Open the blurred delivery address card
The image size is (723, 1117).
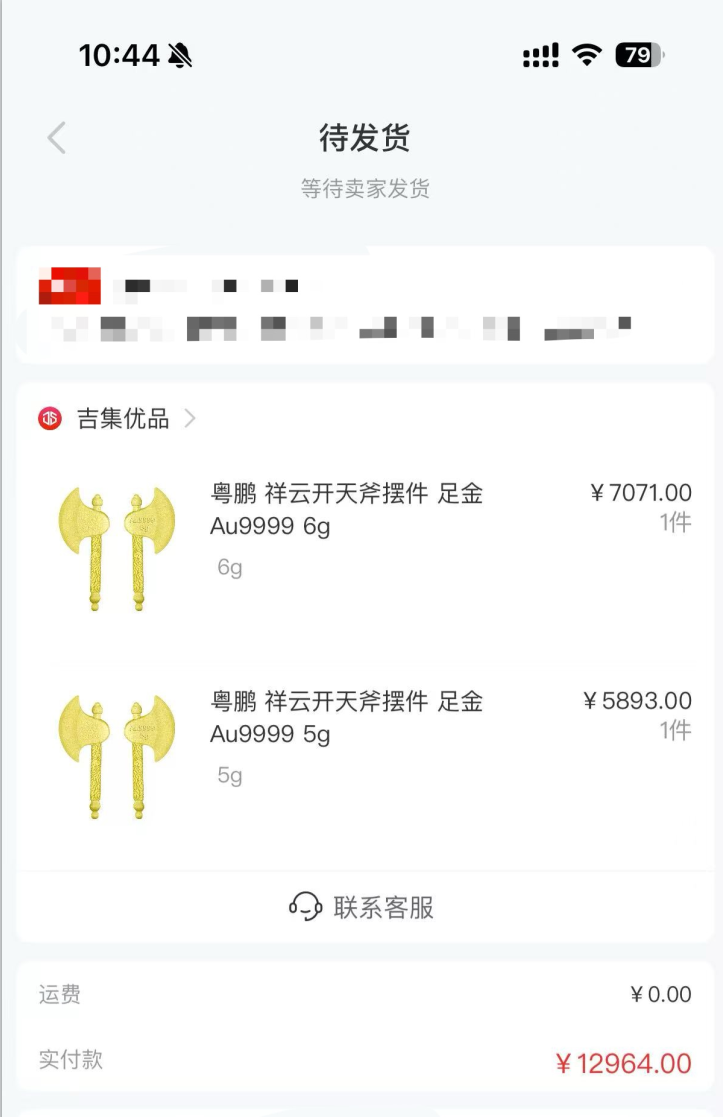pos(364,305)
